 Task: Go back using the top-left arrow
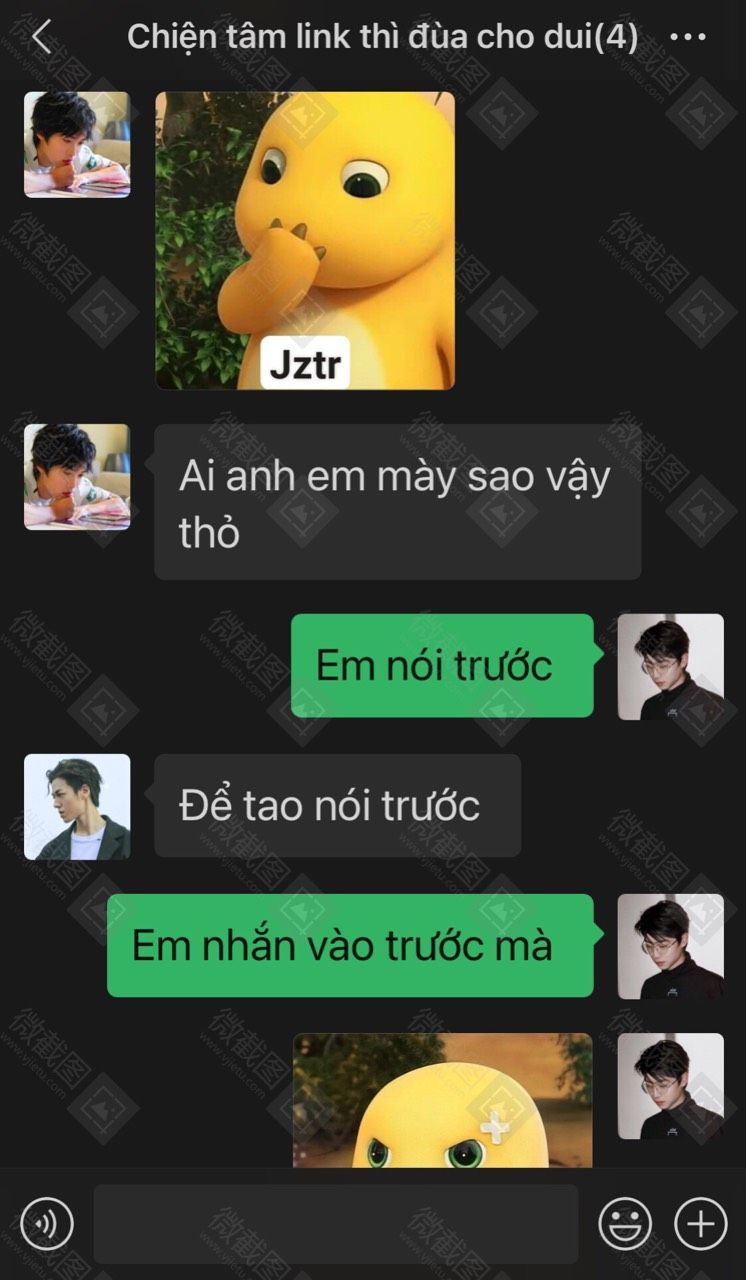(41, 38)
